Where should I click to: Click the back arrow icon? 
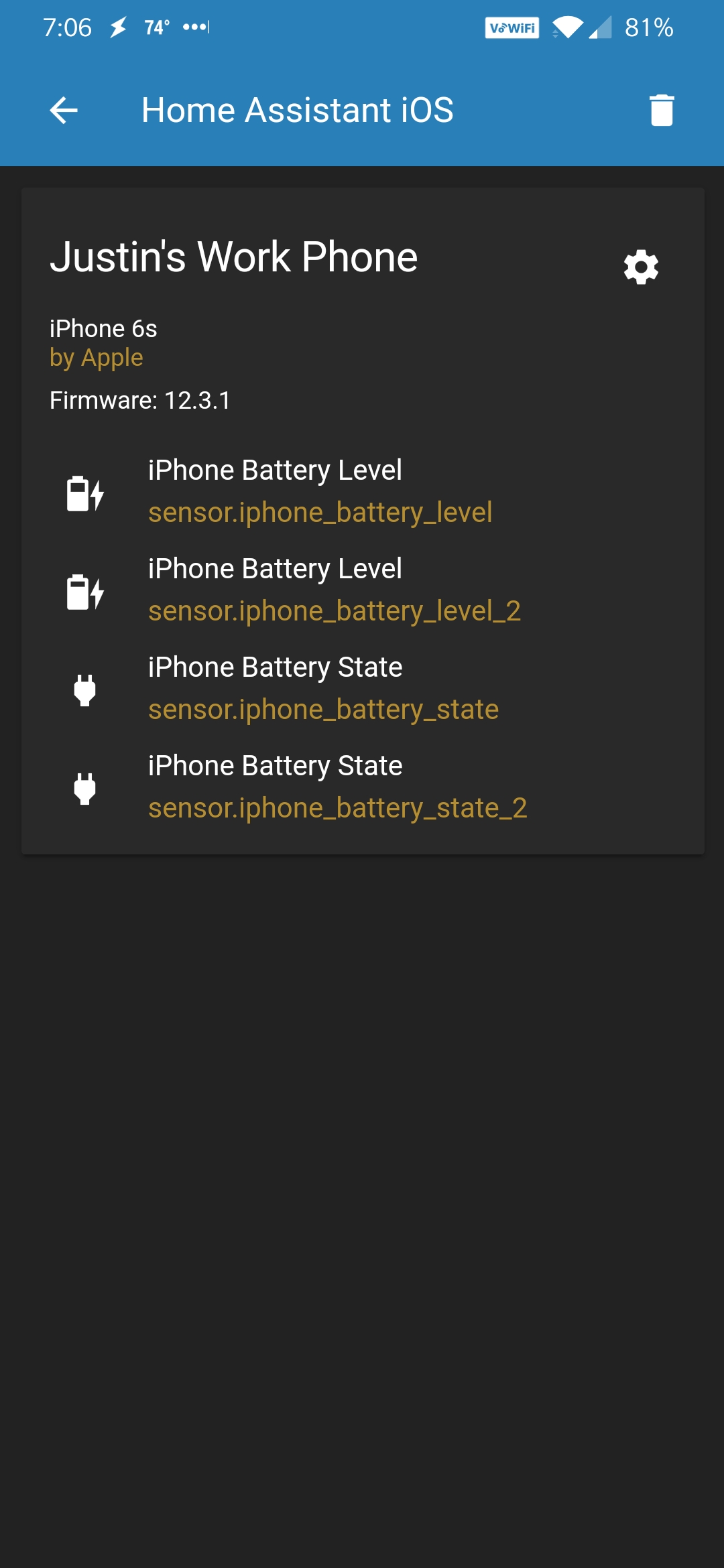(x=62, y=111)
